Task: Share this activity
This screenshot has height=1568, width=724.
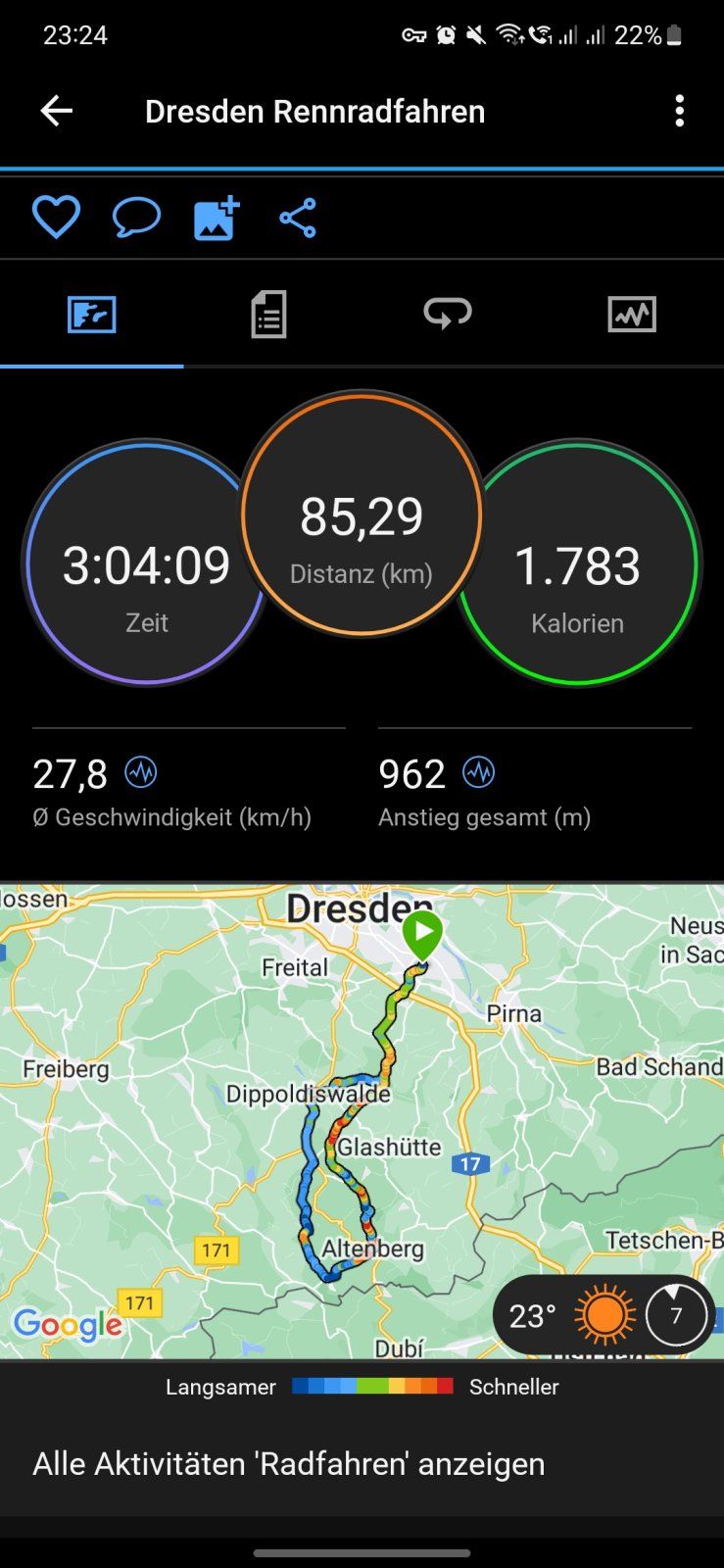Action: 298,218
